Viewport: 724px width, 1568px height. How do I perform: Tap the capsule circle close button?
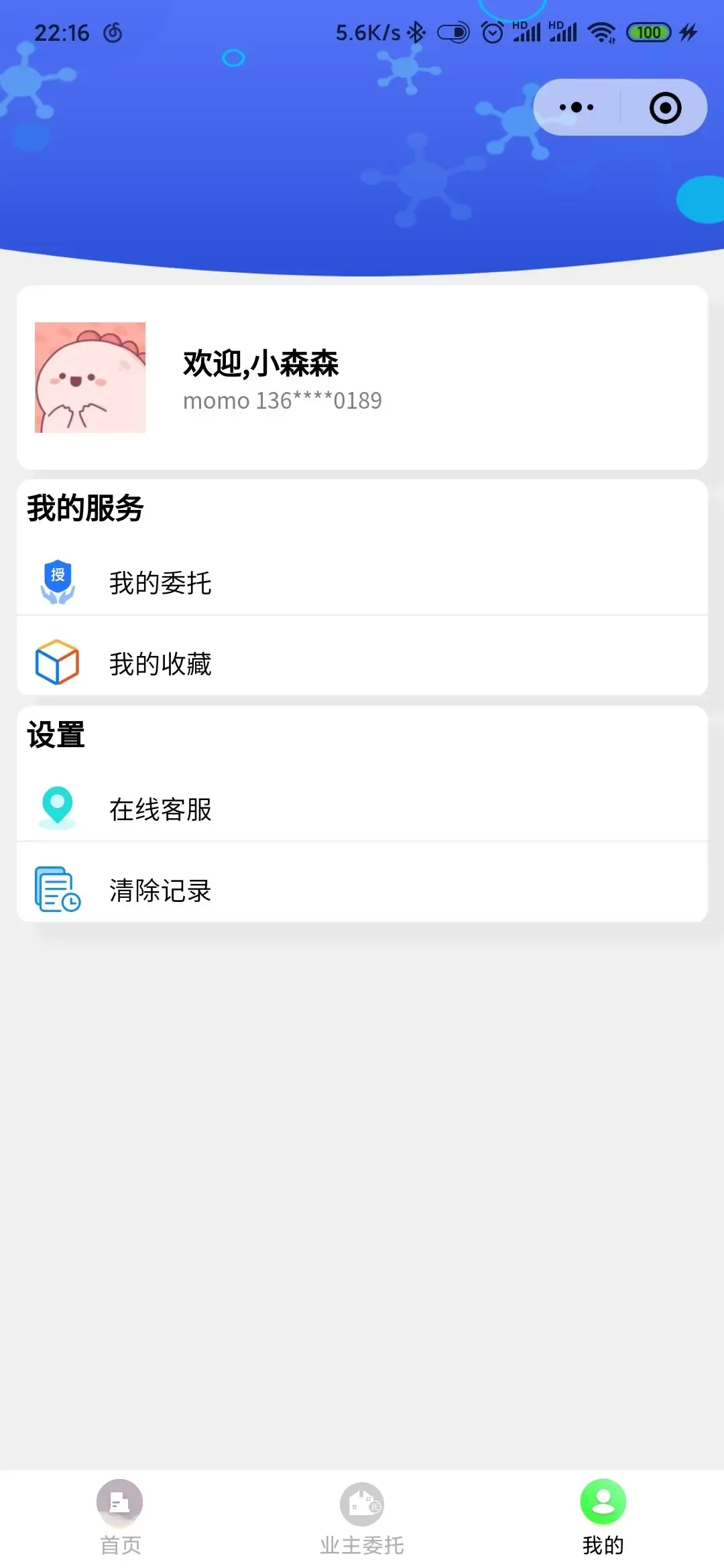pyautogui.click(x=664, y=107)
